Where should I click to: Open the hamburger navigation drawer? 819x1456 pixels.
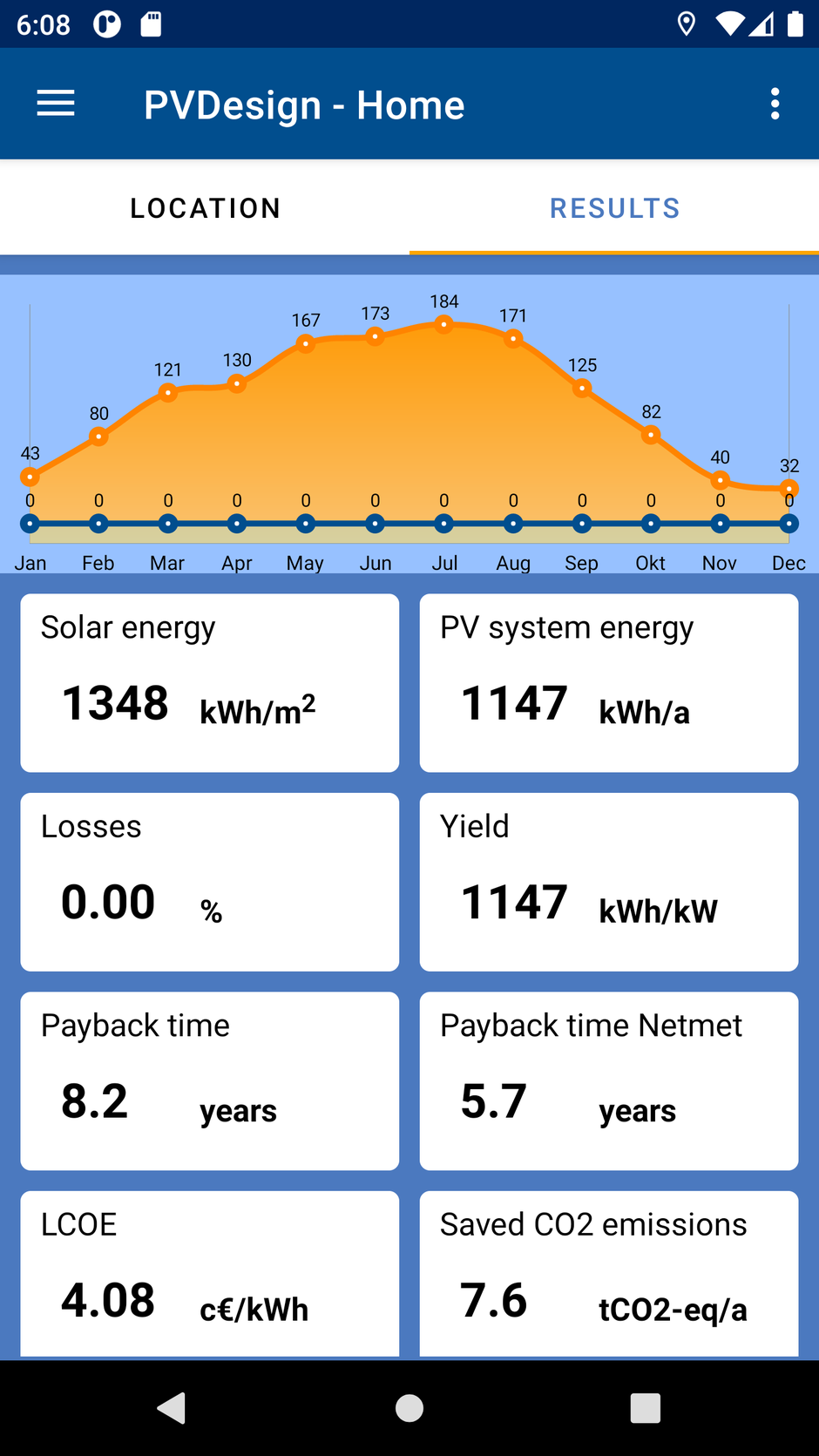(x=56, y=105)
